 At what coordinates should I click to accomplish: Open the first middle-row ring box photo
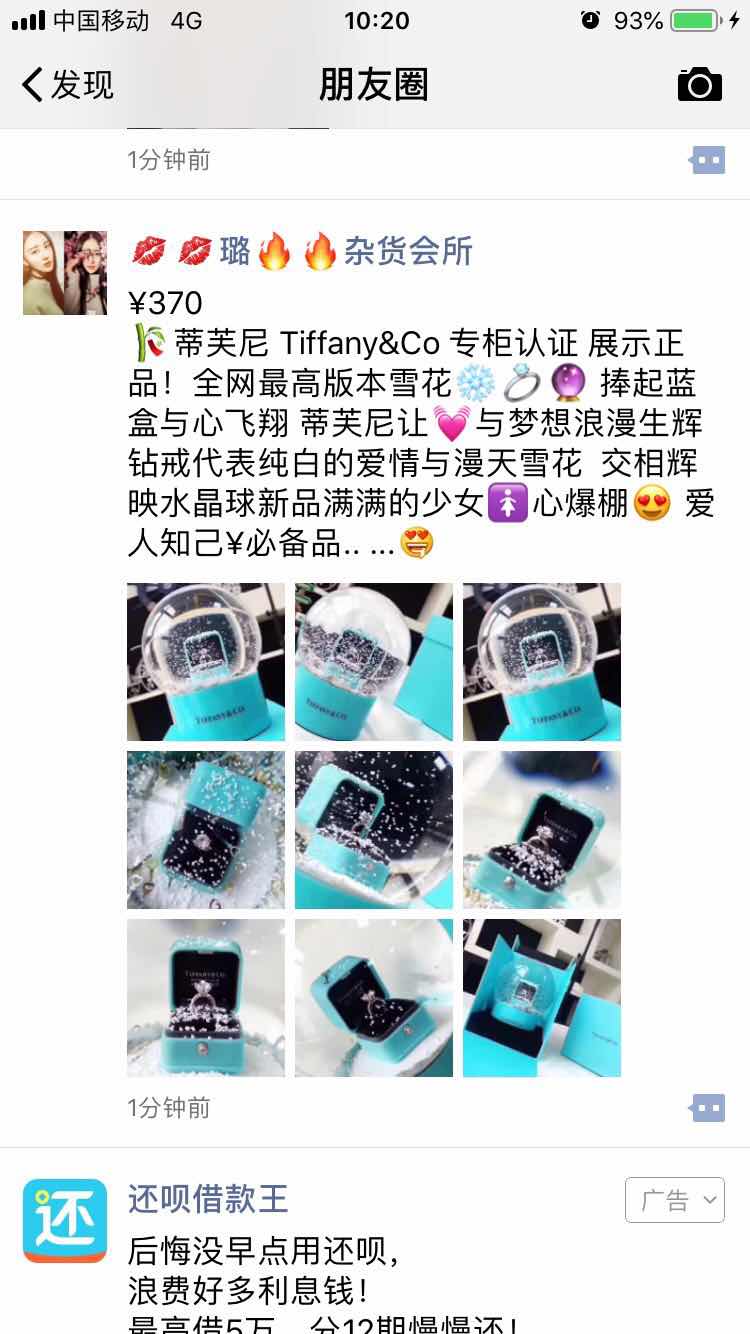[x=206, y=830]
